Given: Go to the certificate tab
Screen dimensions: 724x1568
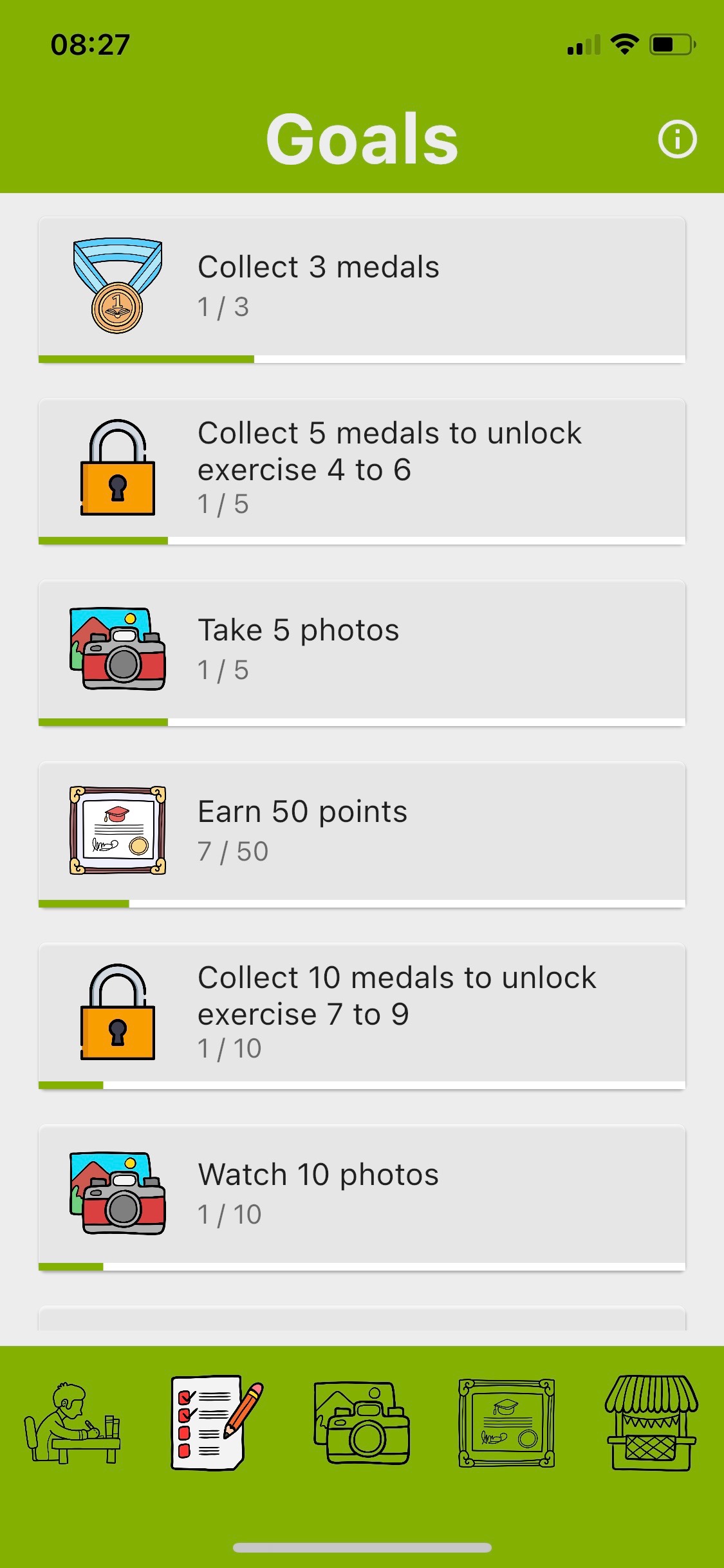Looking at the screenshot, I should point(506,1424).
